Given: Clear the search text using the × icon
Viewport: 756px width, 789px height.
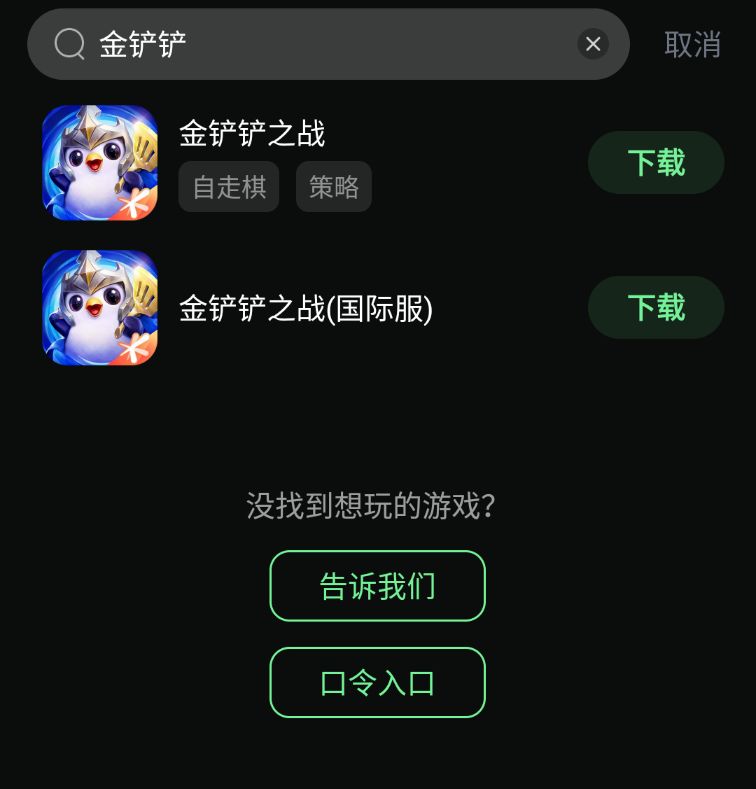Looking at the screenshot, I should [x=593, y=43].
